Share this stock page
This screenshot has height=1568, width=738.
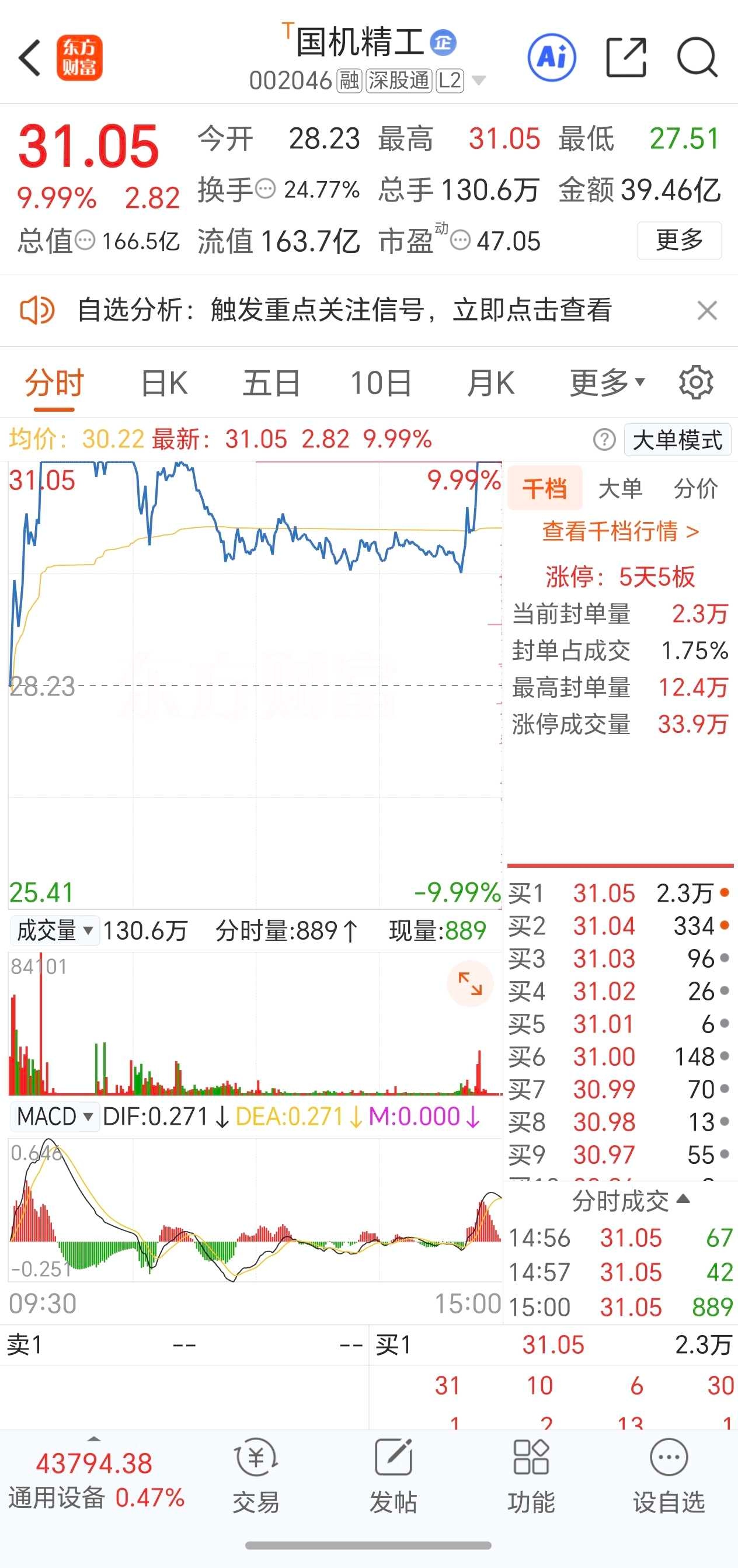(x=626, y=58)
